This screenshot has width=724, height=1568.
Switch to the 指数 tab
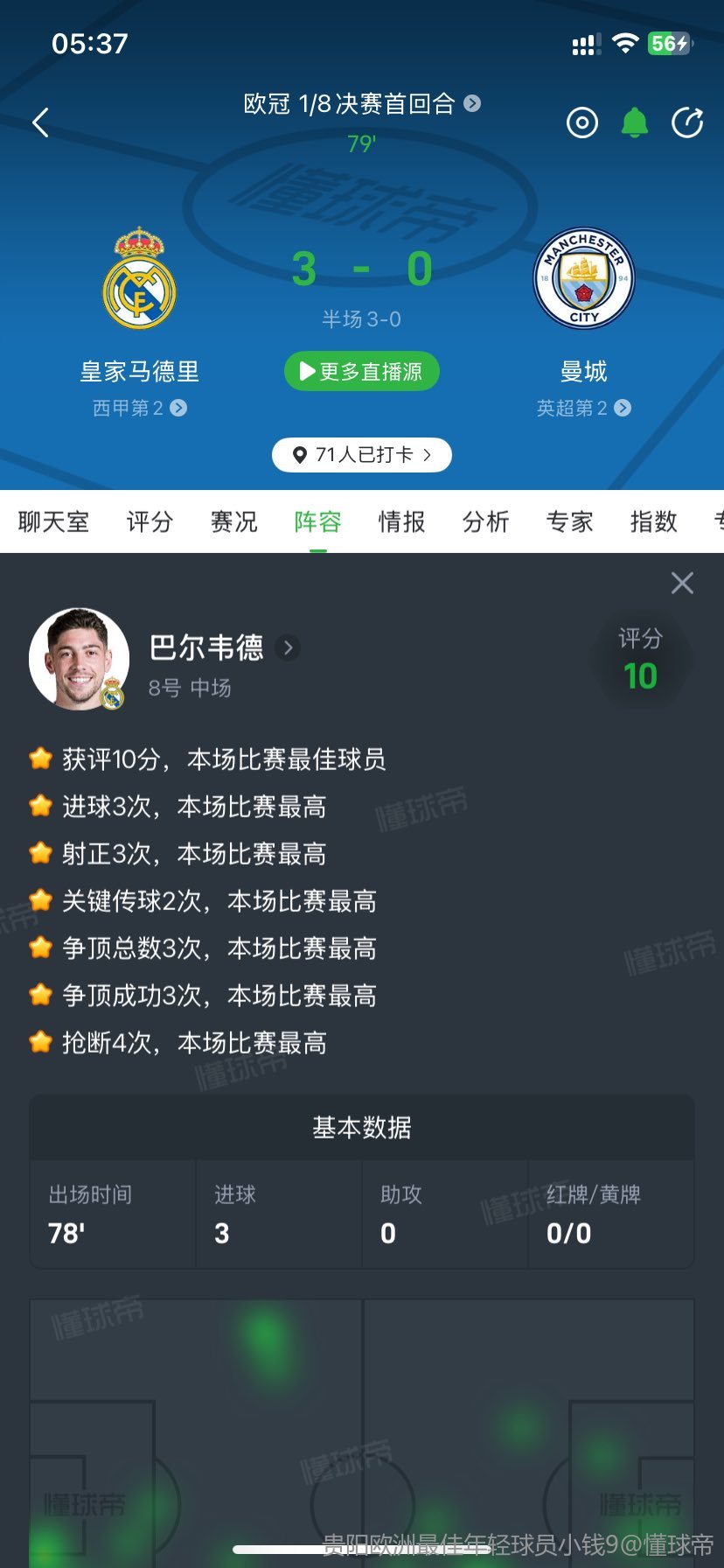[x=653, y=522]
